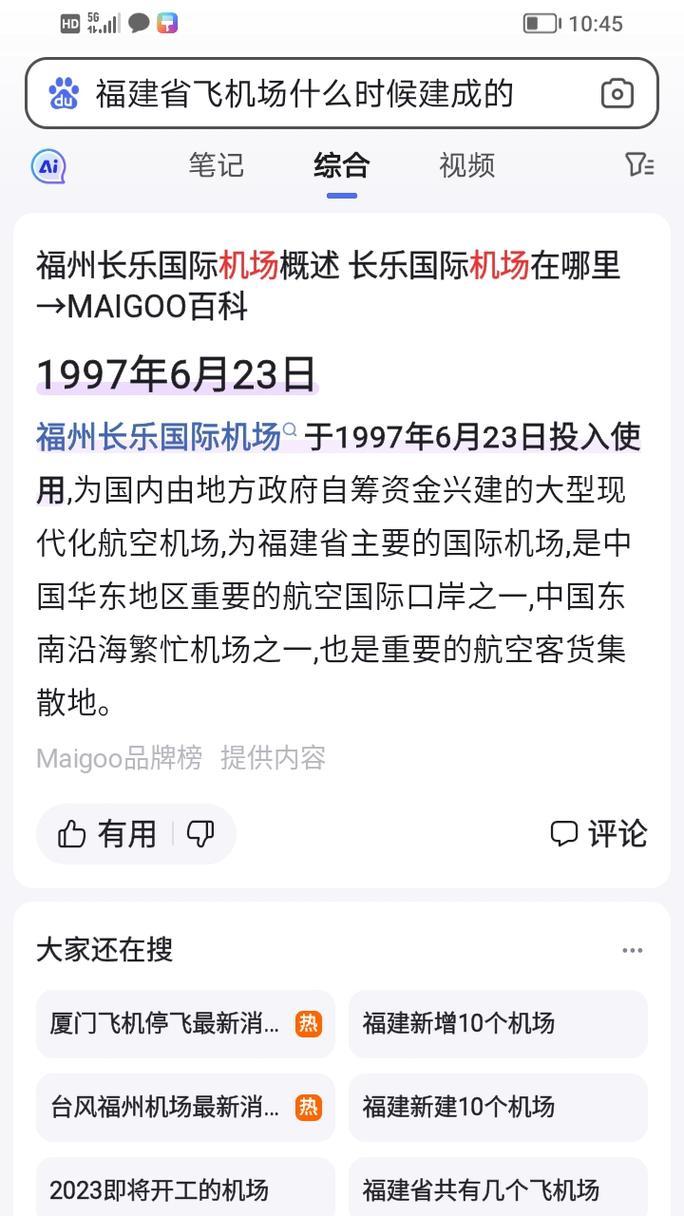
Task: Search 台风福州机场最新消息 suggestion
Action: click(186, 1108)
